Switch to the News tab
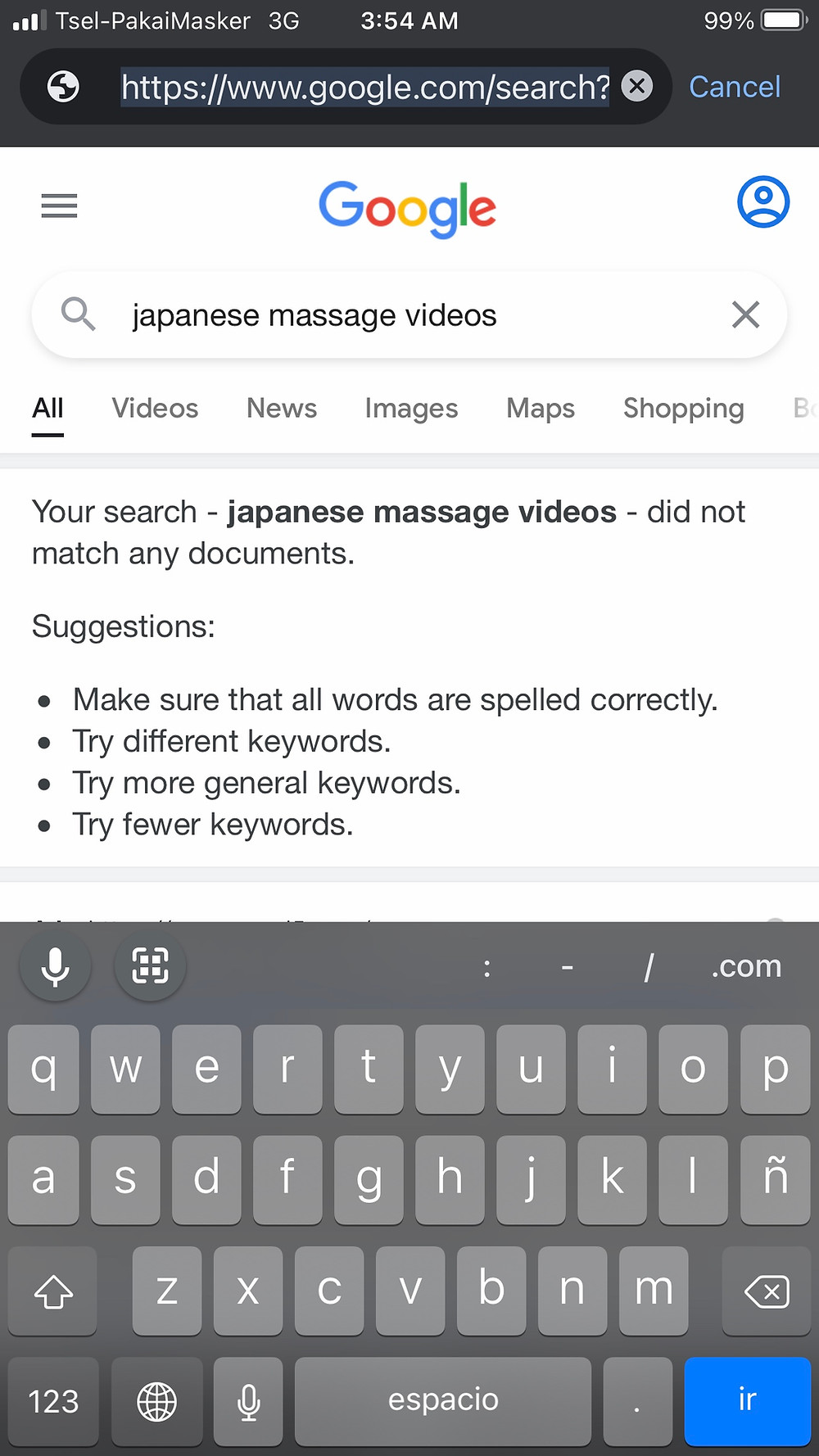This screenshot has width=819, height=1456. 282,408
